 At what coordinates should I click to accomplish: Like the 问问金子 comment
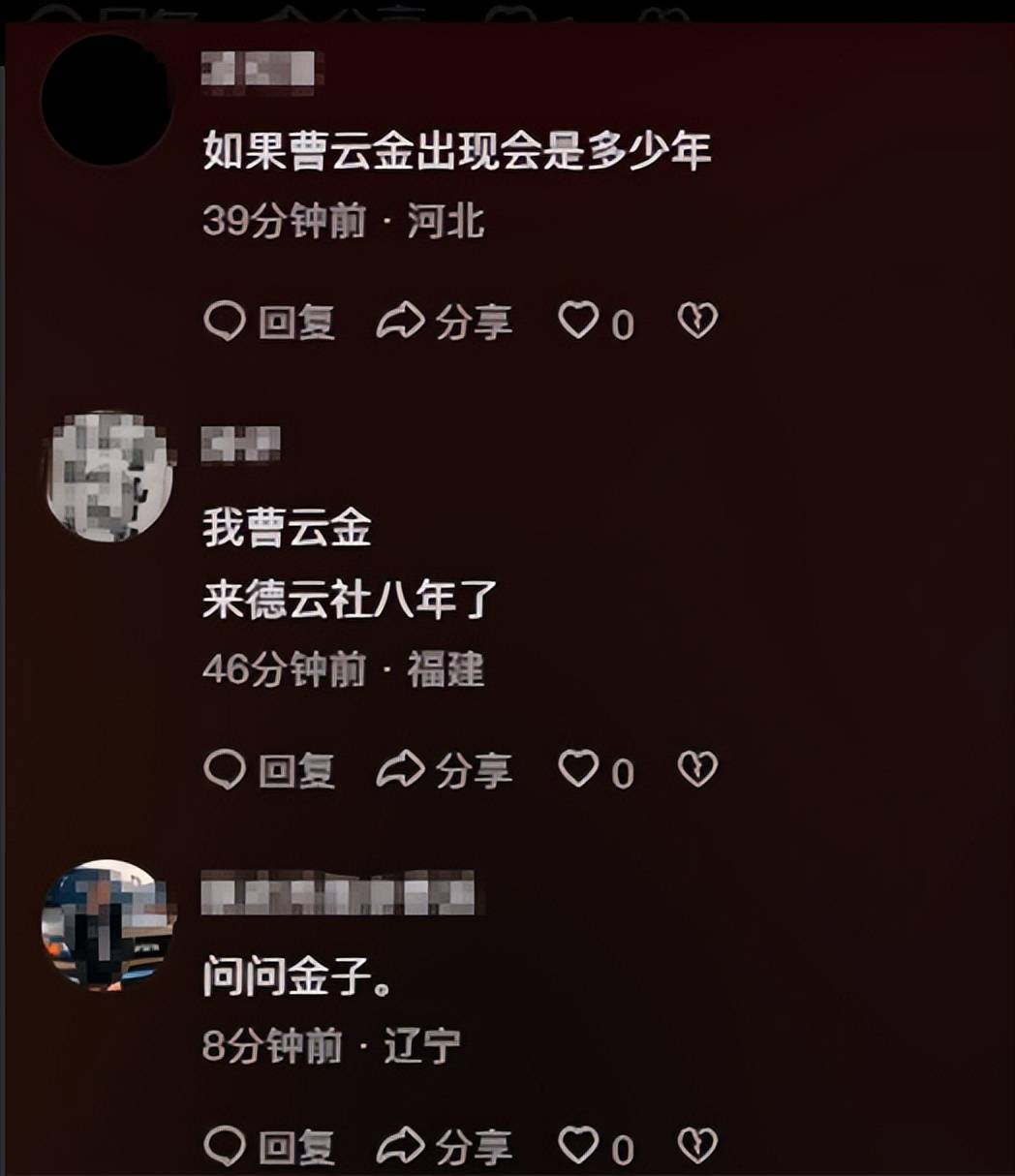(x=579, y=1146)
